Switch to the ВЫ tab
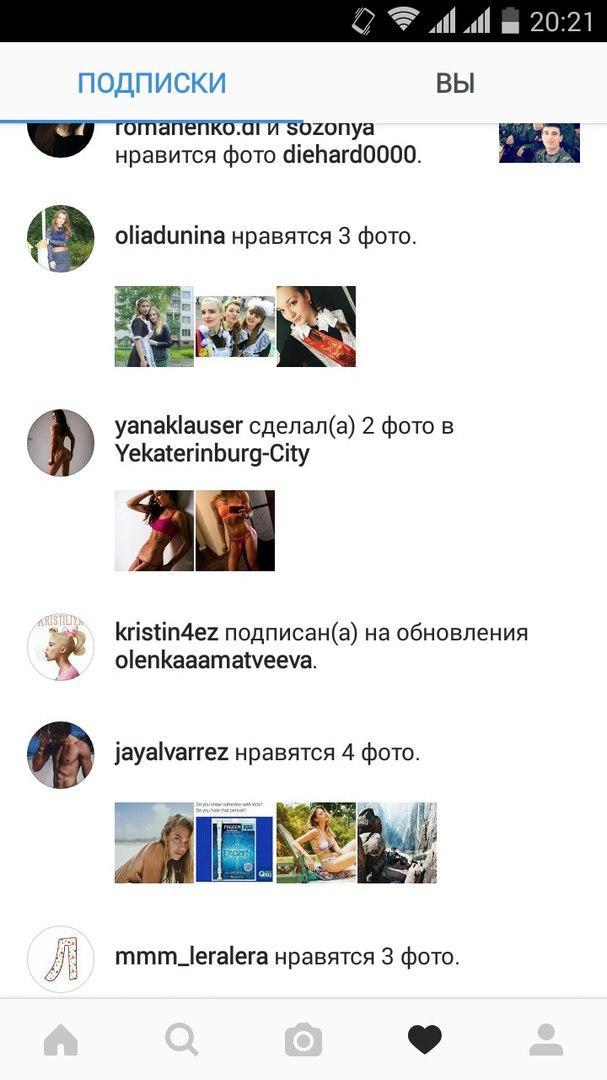 455,84
